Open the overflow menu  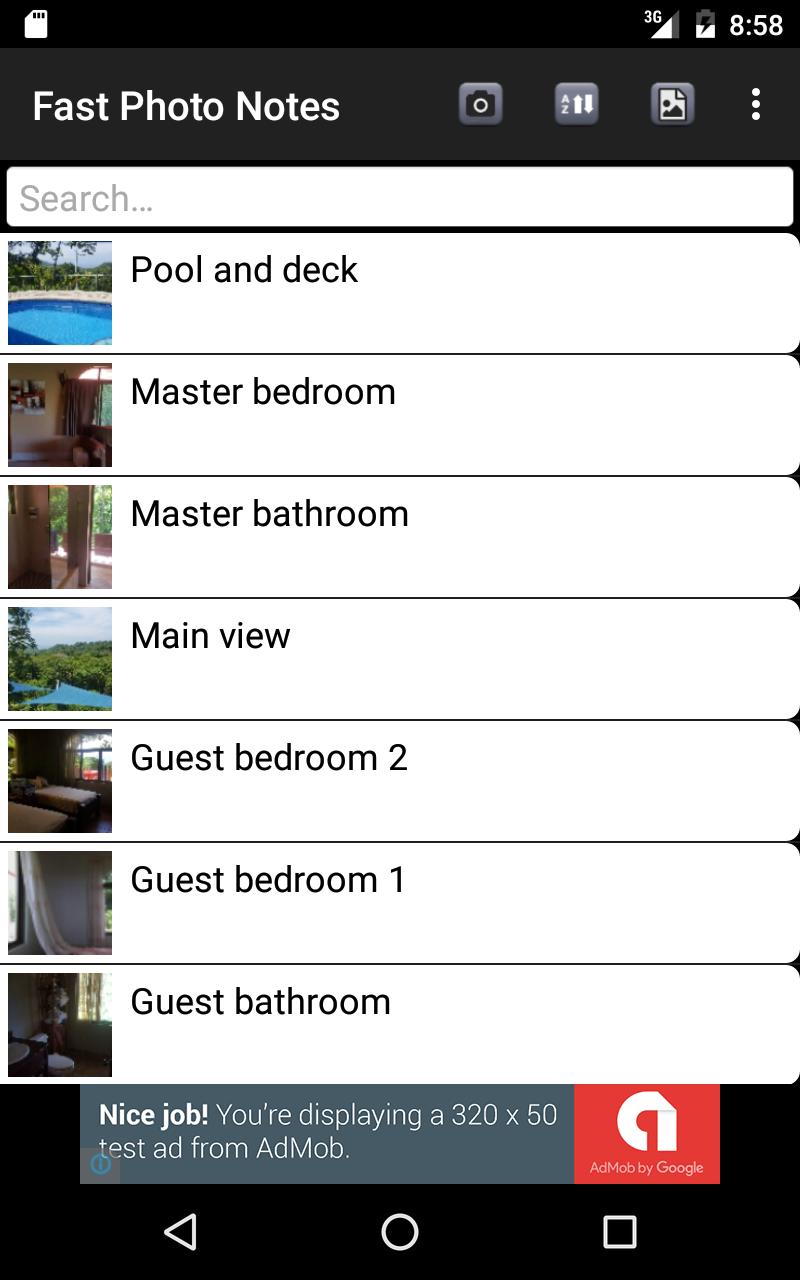tap(756, 104)
